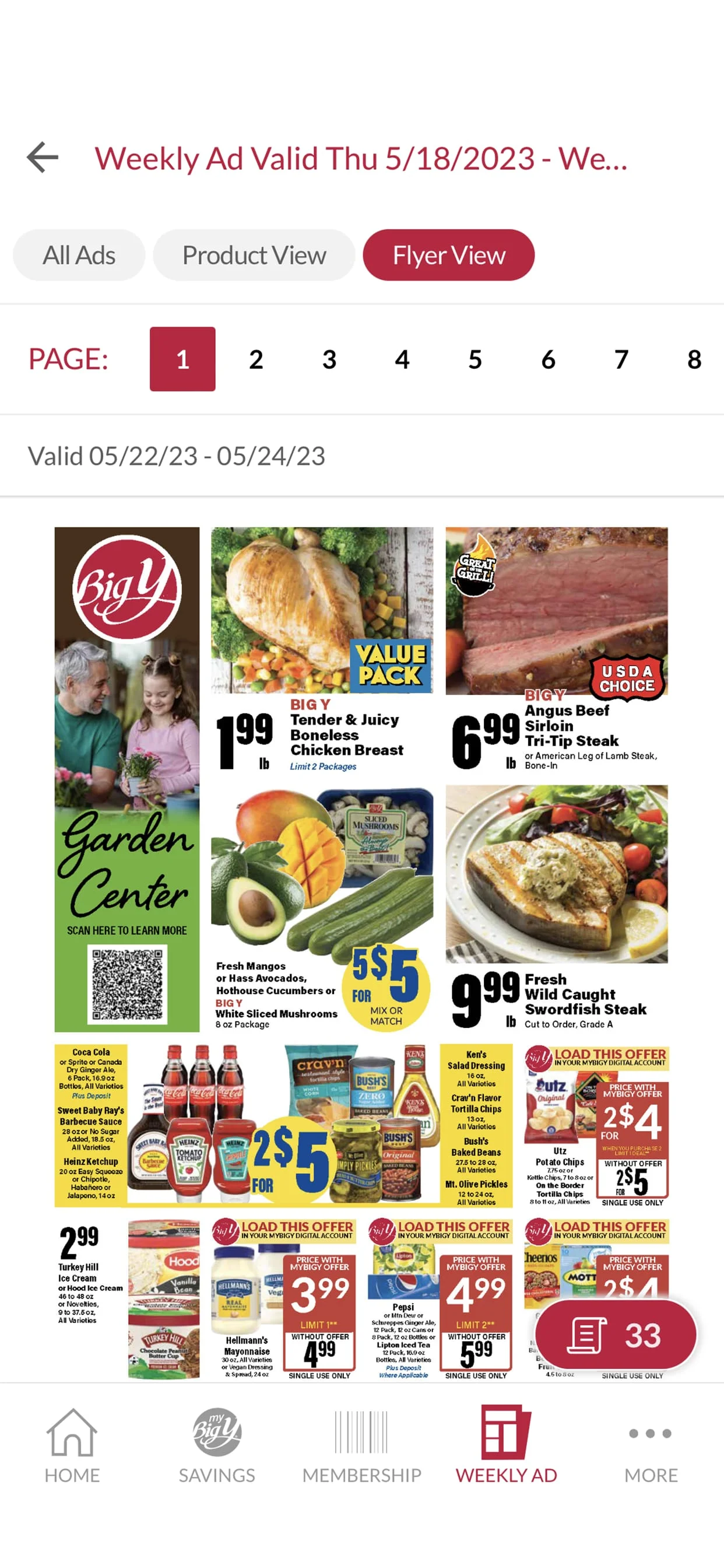Image resolution: width=724 pixels, height=1568 pixels.
Task: Open the shopping list with 33 items
Action: (615, 1335)
